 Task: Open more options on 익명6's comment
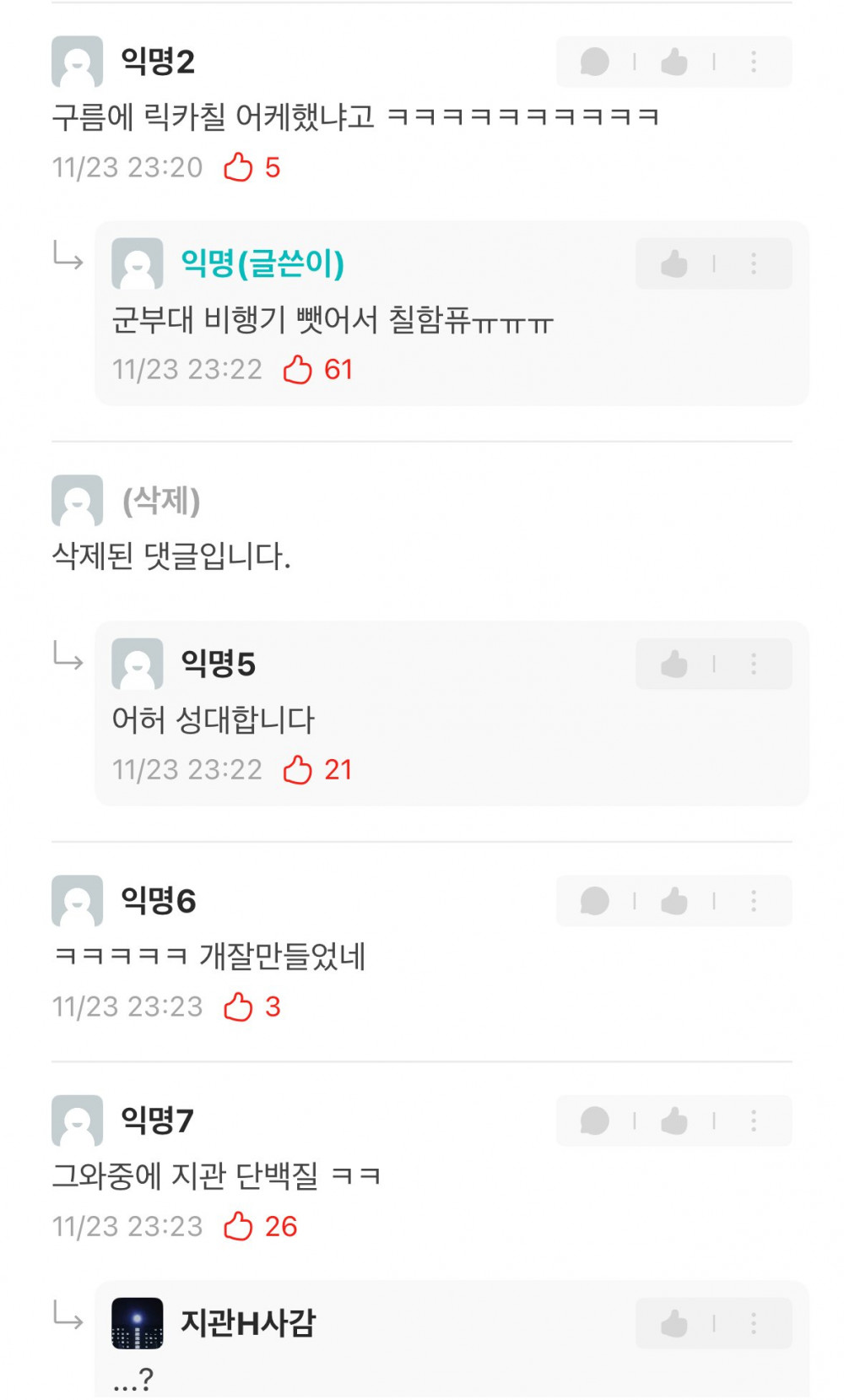pyautogui.click(x=753, y=901)
